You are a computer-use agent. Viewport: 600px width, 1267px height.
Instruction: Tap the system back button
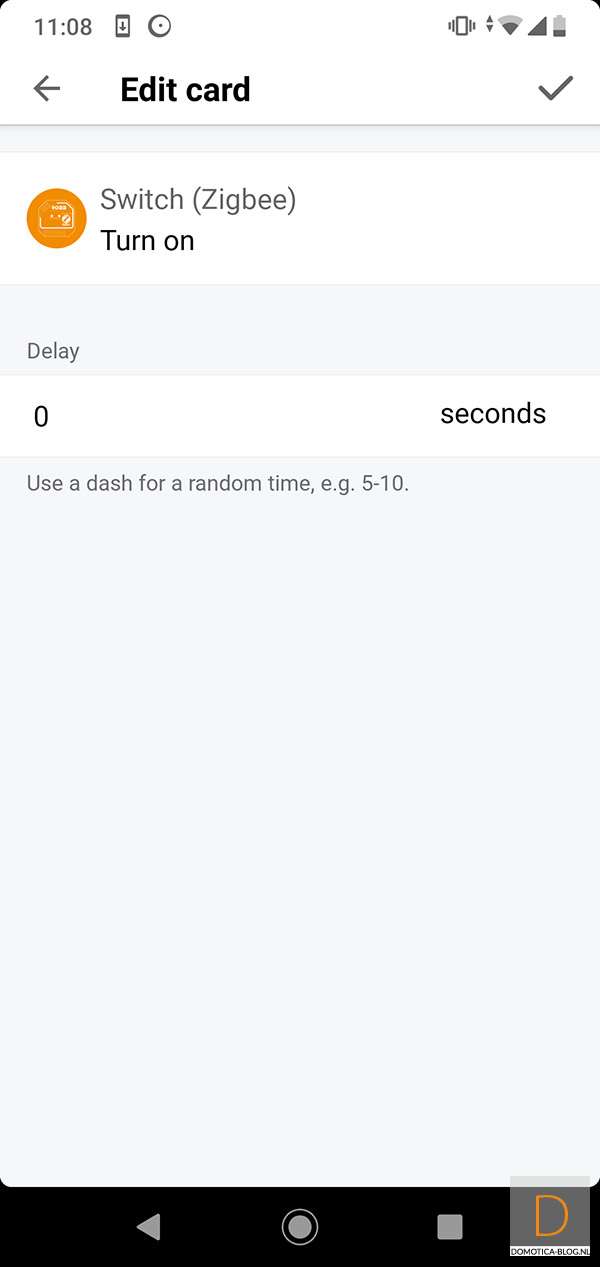[148, 1226]
